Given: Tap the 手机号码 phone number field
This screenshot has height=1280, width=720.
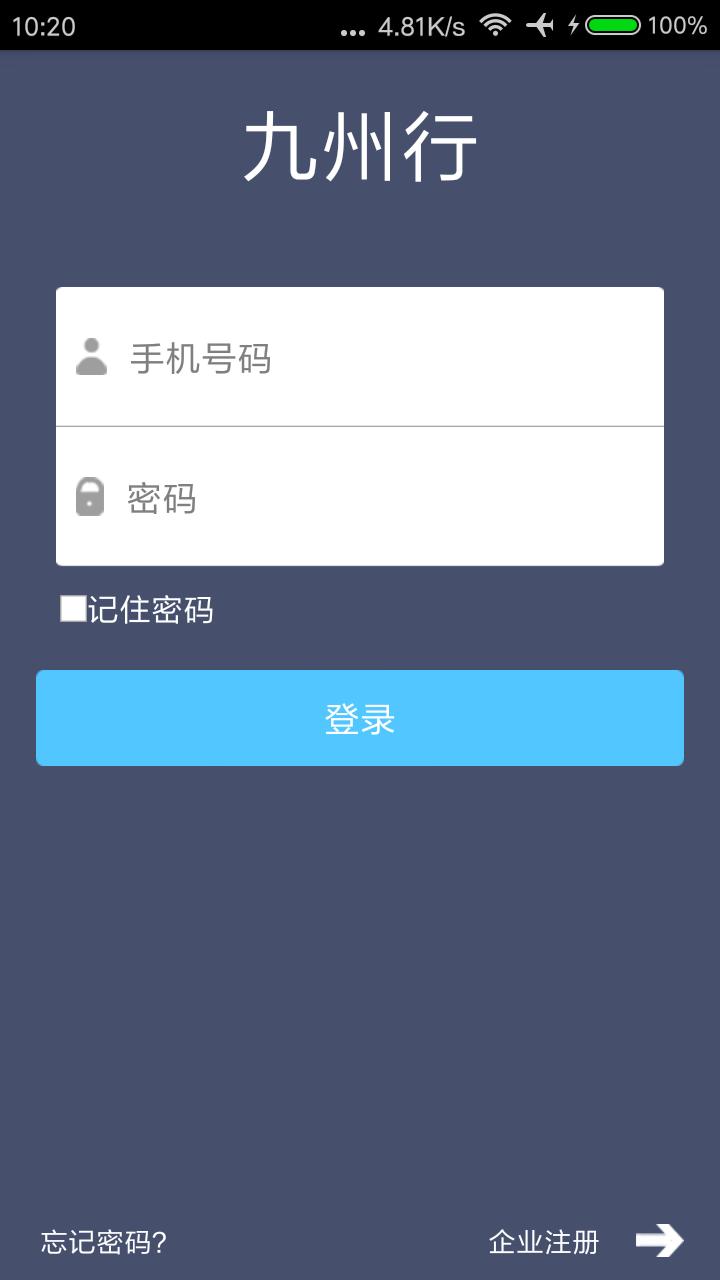Looking at the screenshot, I should click(x=390, y=358).
